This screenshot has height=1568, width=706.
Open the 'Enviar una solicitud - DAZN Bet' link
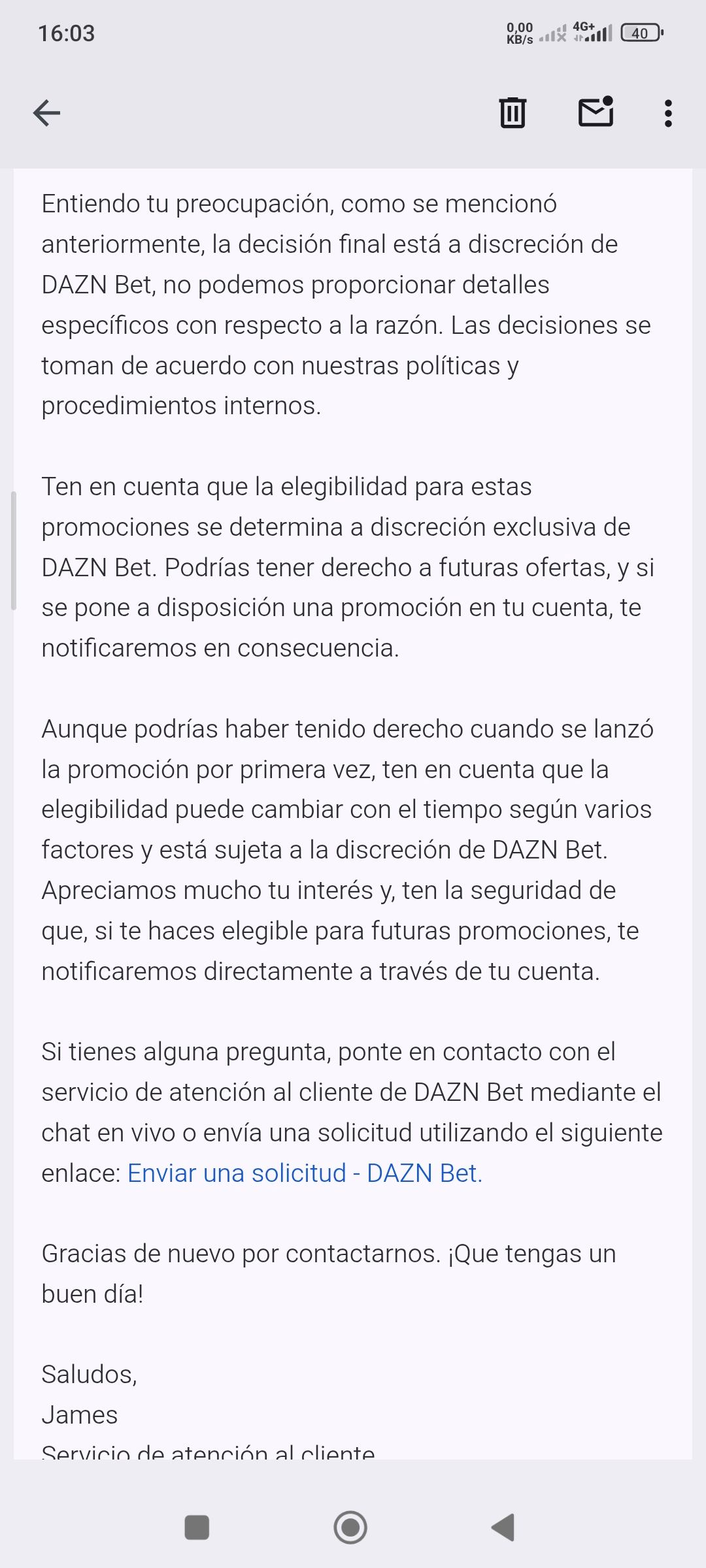point(305,1173)
